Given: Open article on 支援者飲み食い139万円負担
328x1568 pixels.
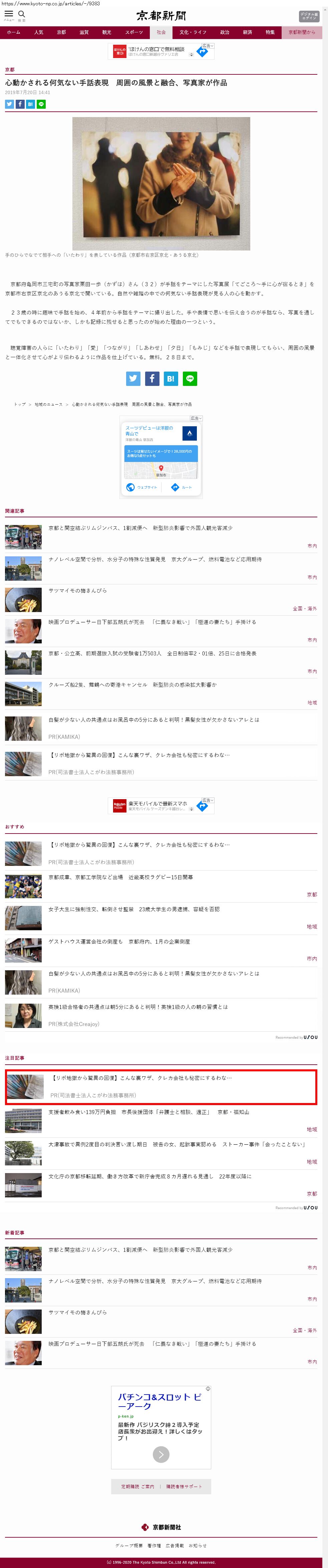Looking at the screenshot, I should pyautogui.click(x=148, y=1111).
